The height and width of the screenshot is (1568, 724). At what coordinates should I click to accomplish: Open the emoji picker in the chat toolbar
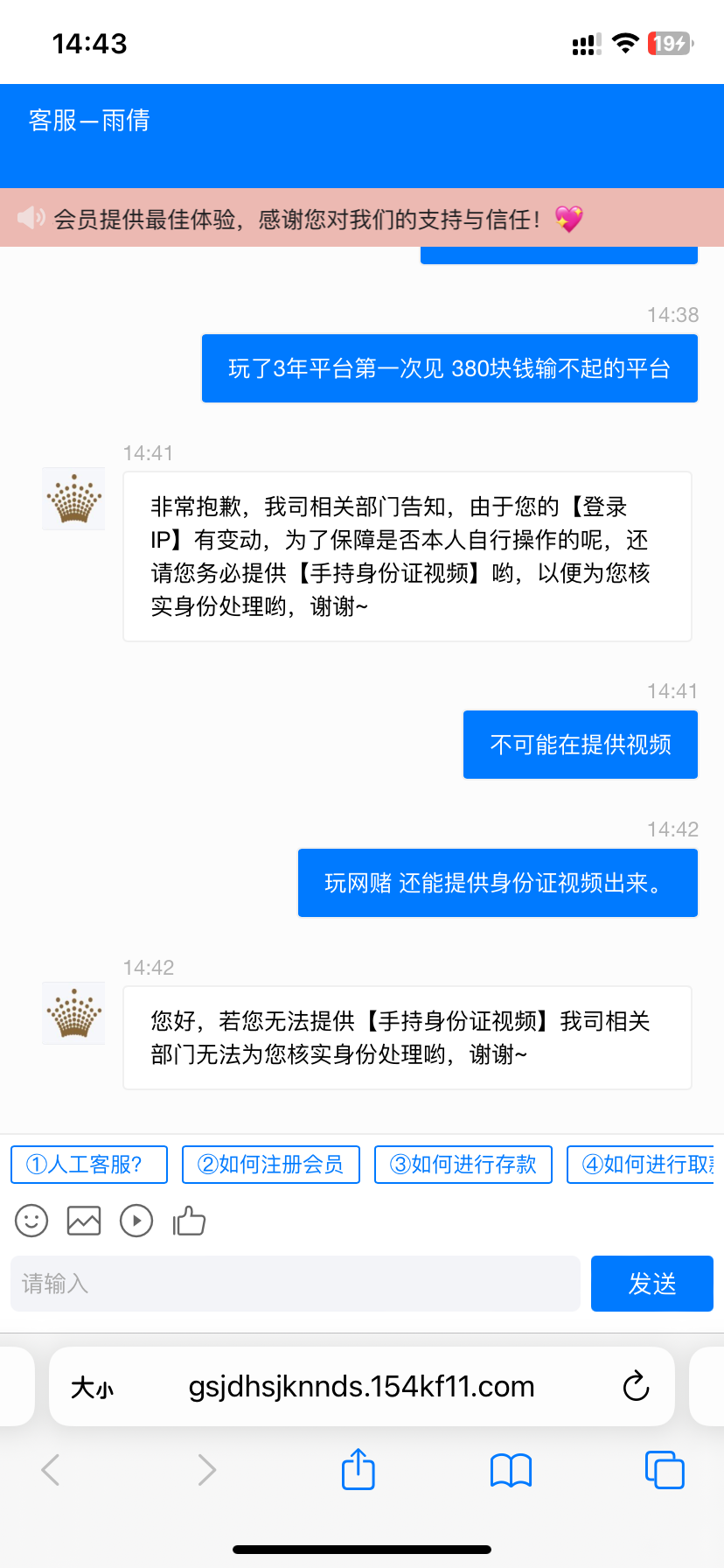31,1220
